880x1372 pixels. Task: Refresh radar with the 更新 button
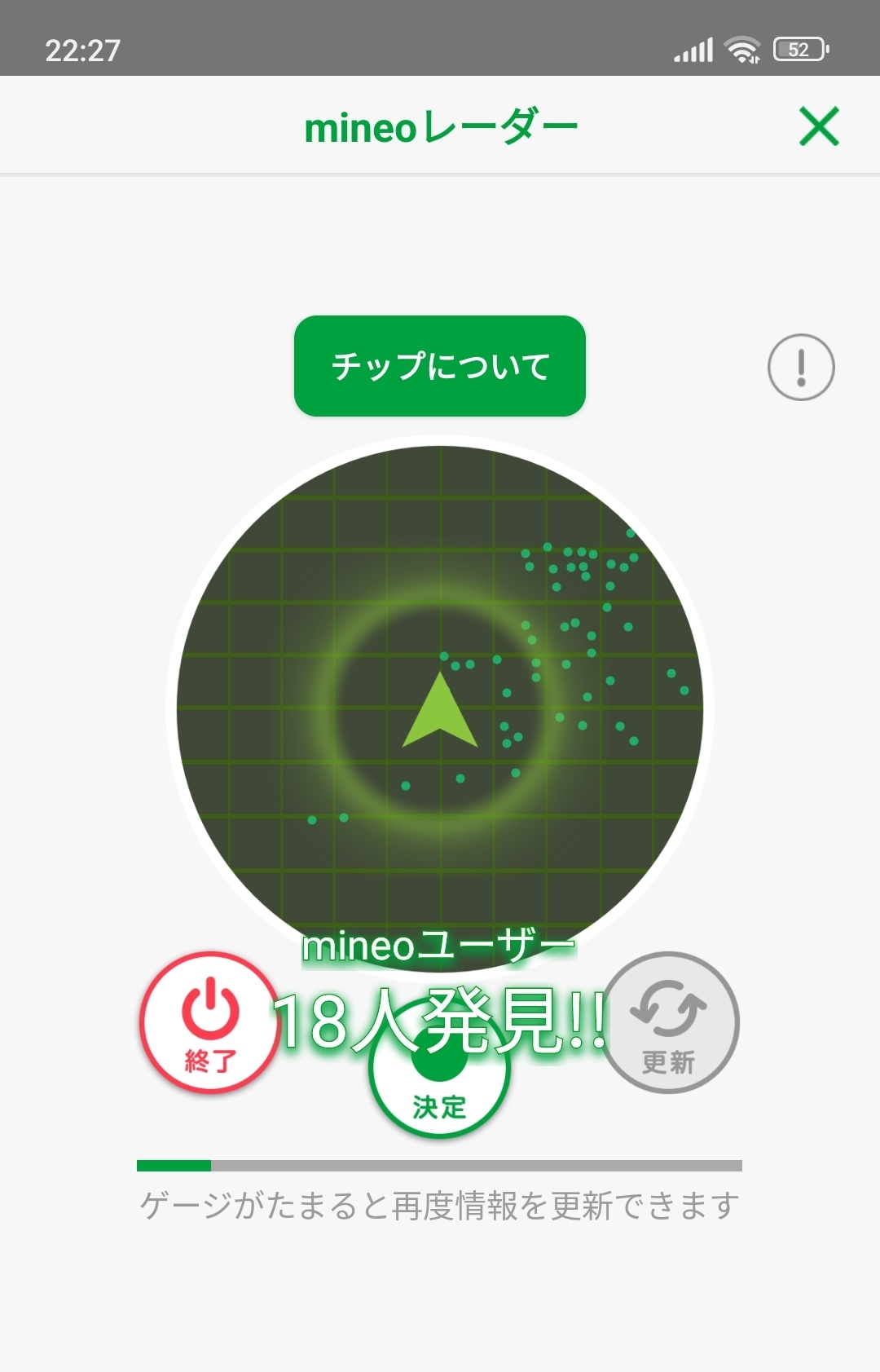coord(669,1024)
